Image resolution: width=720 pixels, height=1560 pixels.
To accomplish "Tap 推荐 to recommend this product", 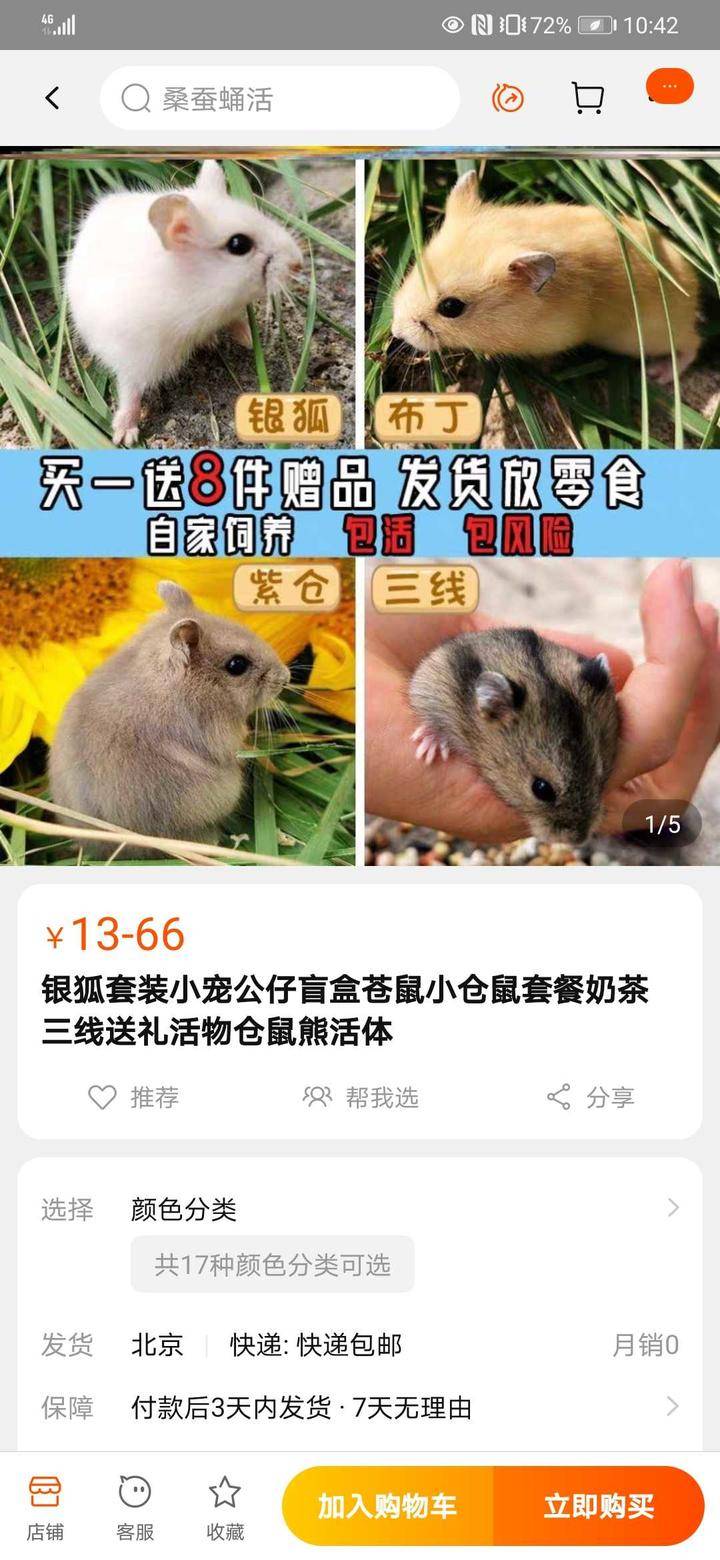I will [134, 1097].
